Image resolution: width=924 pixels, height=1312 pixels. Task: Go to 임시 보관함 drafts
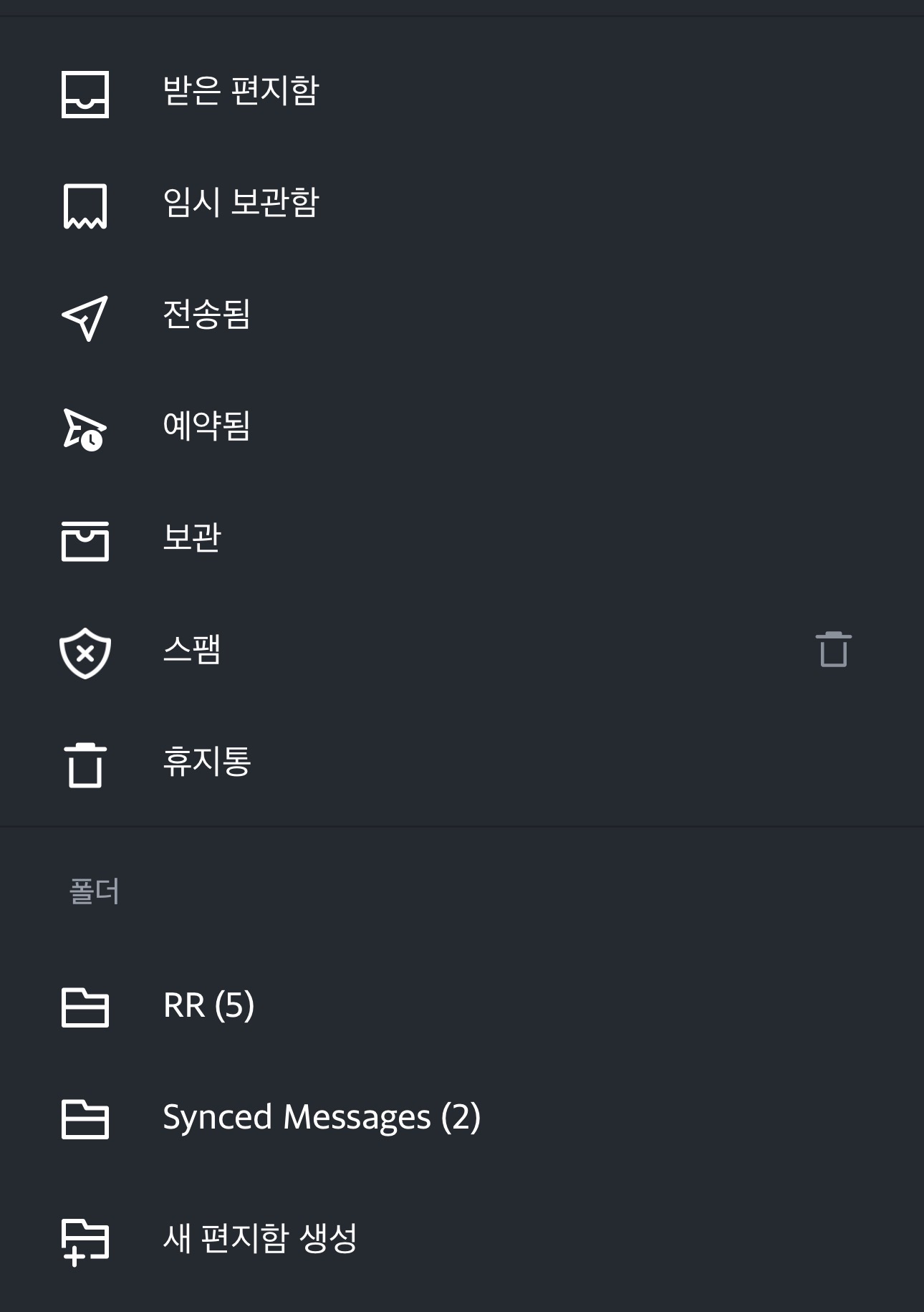(x=241, y=203)
